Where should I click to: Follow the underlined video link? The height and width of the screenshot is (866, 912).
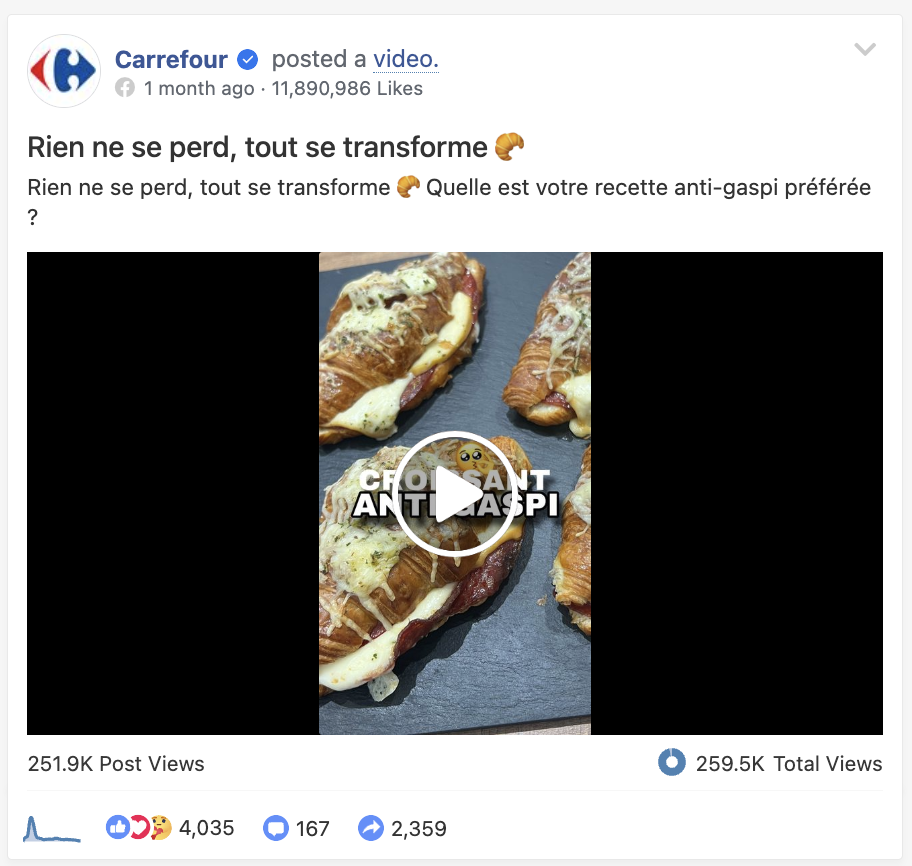click(406, 59)
